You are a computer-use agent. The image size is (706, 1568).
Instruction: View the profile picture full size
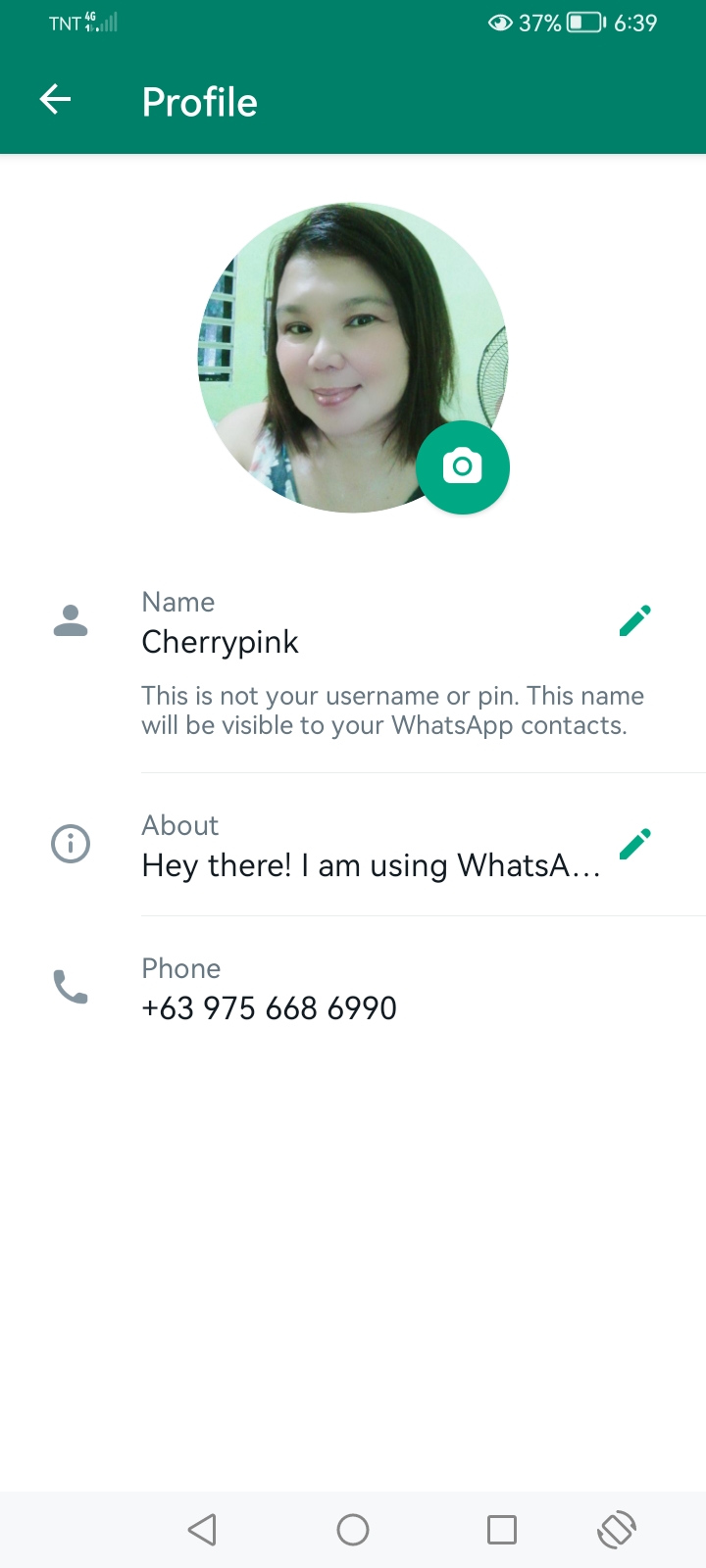(353, 358)
